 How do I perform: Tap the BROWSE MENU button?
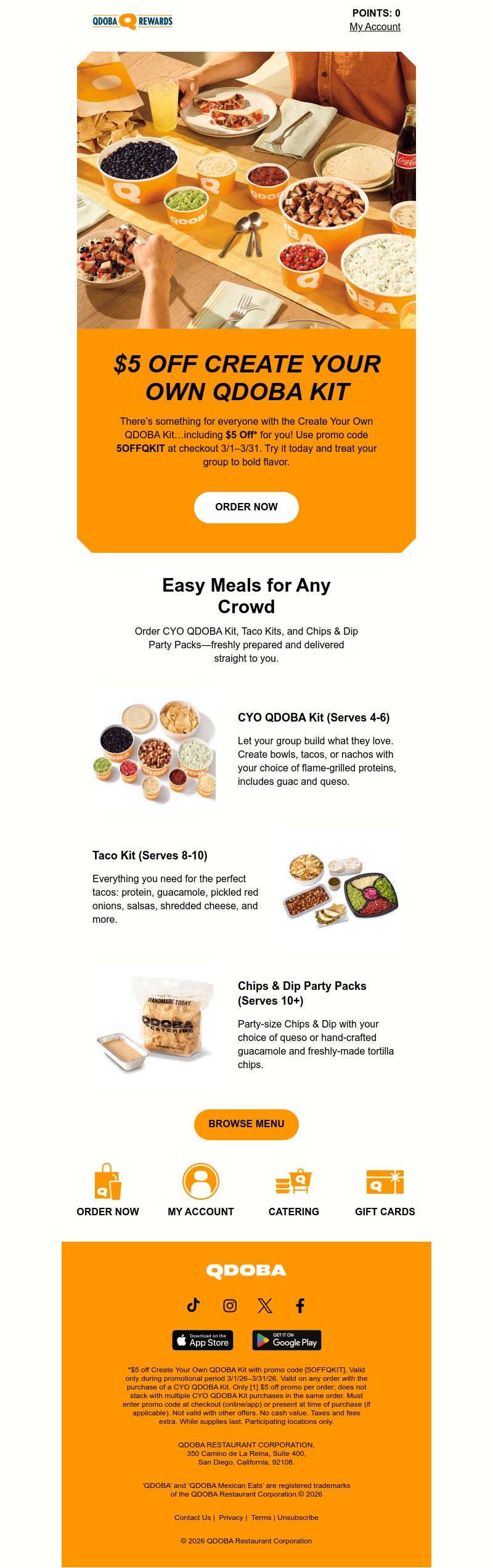coord(246,1125)
